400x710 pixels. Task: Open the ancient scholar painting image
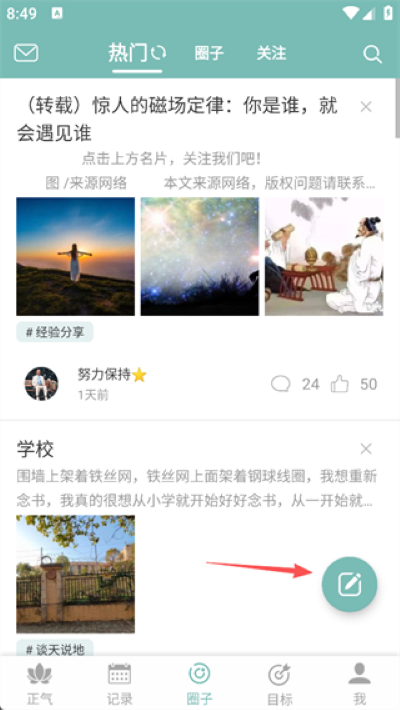coord(324,256)
